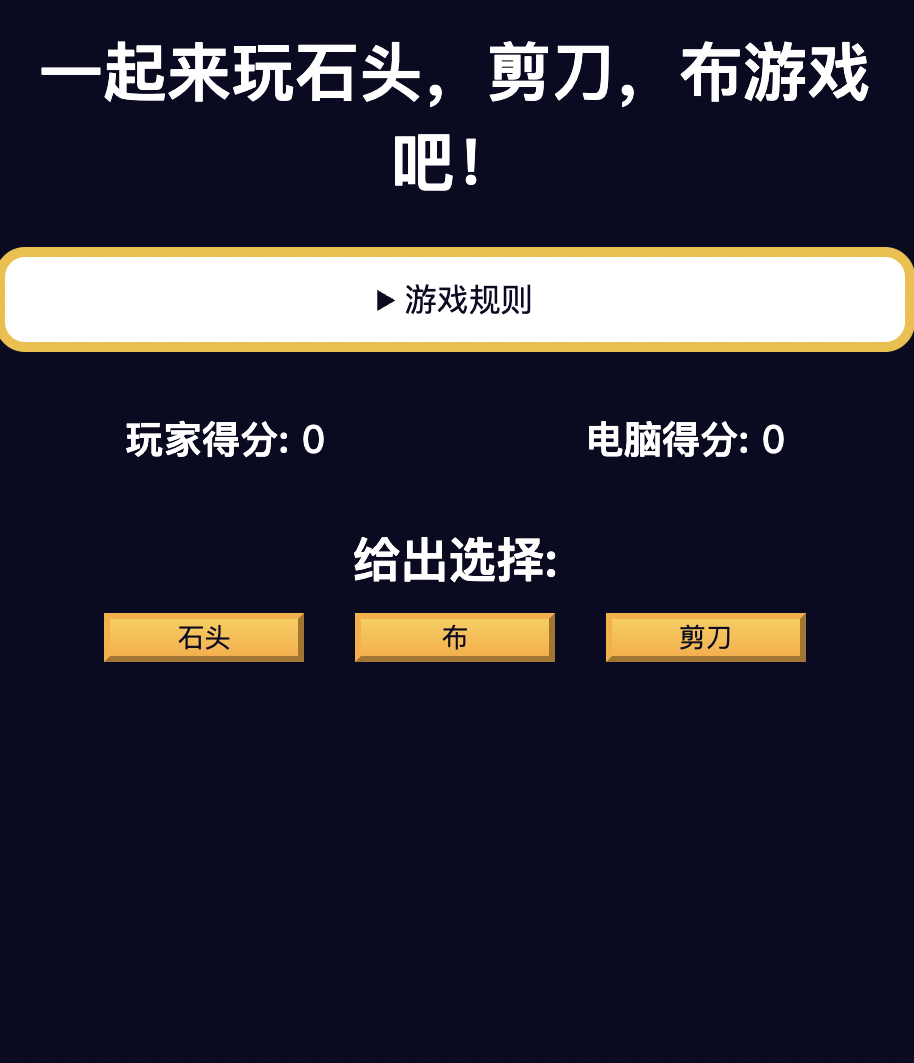
Task: Expand the 游戏规则 section
Action: pos(455,300)
